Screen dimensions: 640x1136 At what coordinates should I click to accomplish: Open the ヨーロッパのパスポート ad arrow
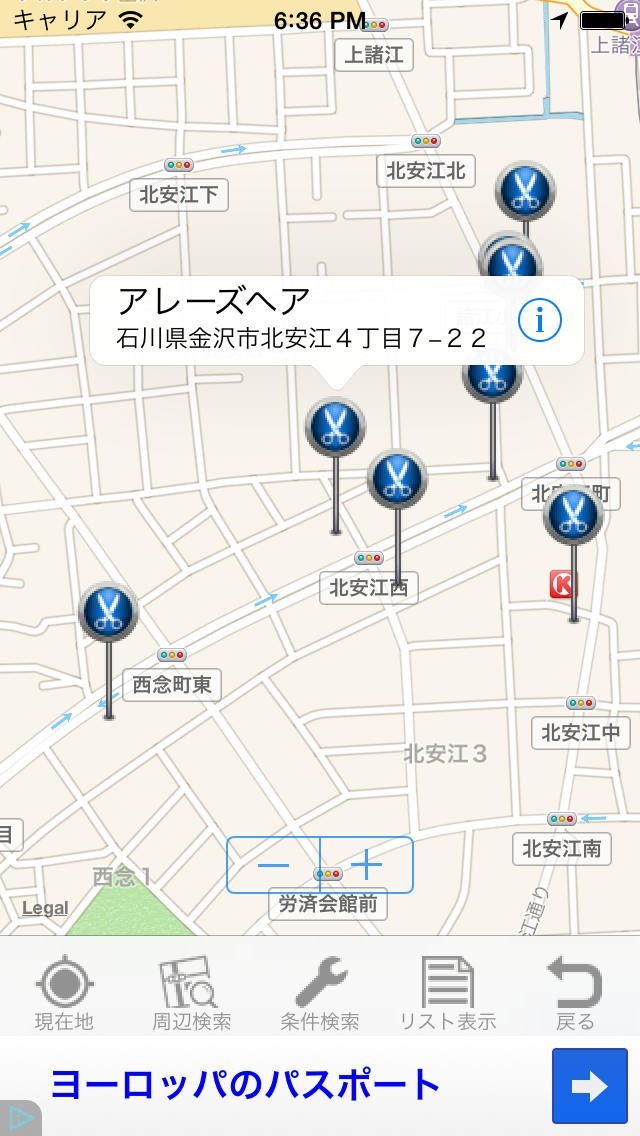(589, 1086)
